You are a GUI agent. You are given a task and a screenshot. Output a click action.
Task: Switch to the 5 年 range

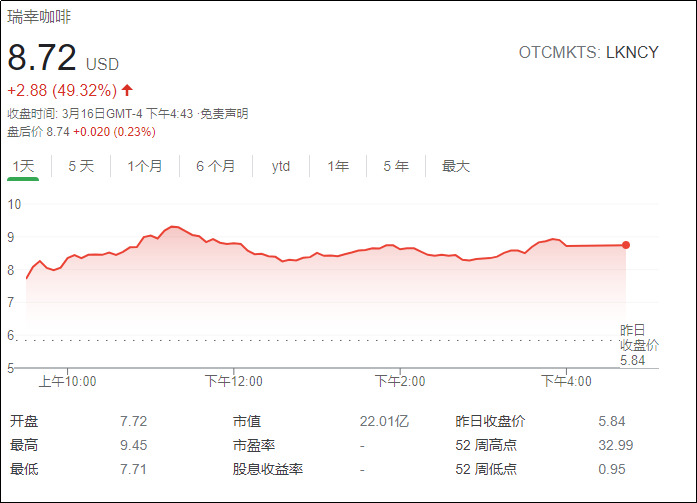pos(395,166)
